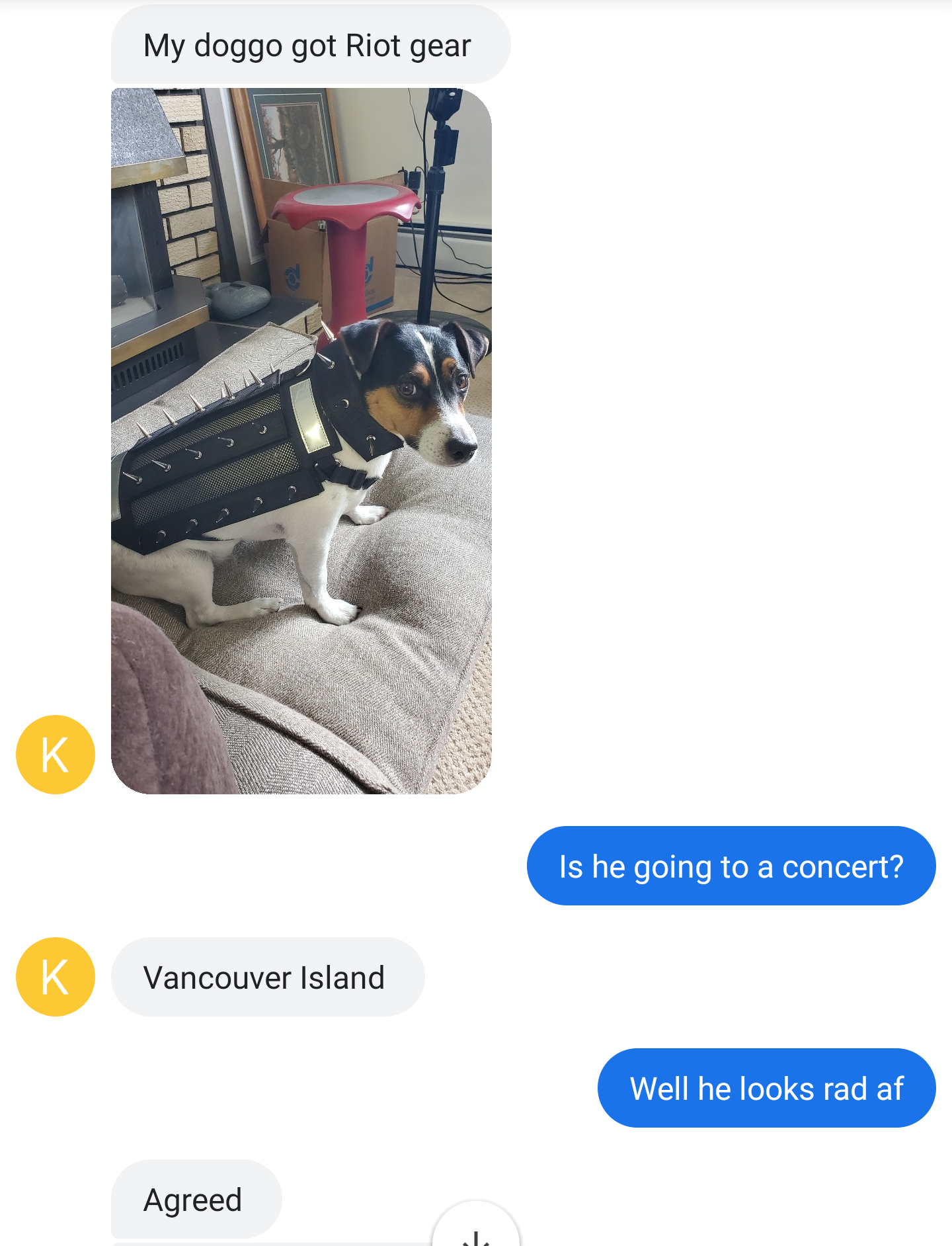Tap the 'Is he going to a concert?' message
The image size is (952, 1246).
731,866
